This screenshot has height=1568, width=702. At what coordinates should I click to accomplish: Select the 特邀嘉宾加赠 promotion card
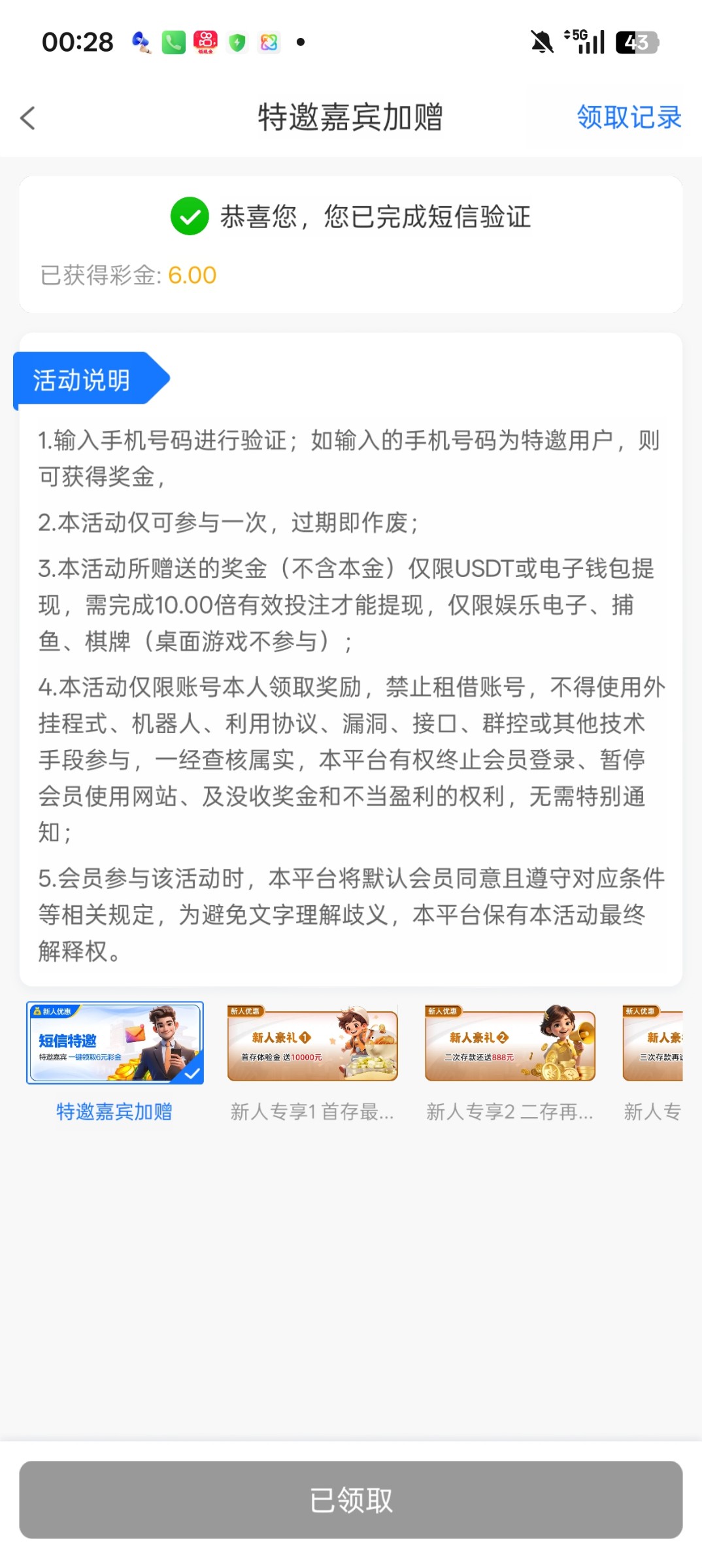[115, 1043]
